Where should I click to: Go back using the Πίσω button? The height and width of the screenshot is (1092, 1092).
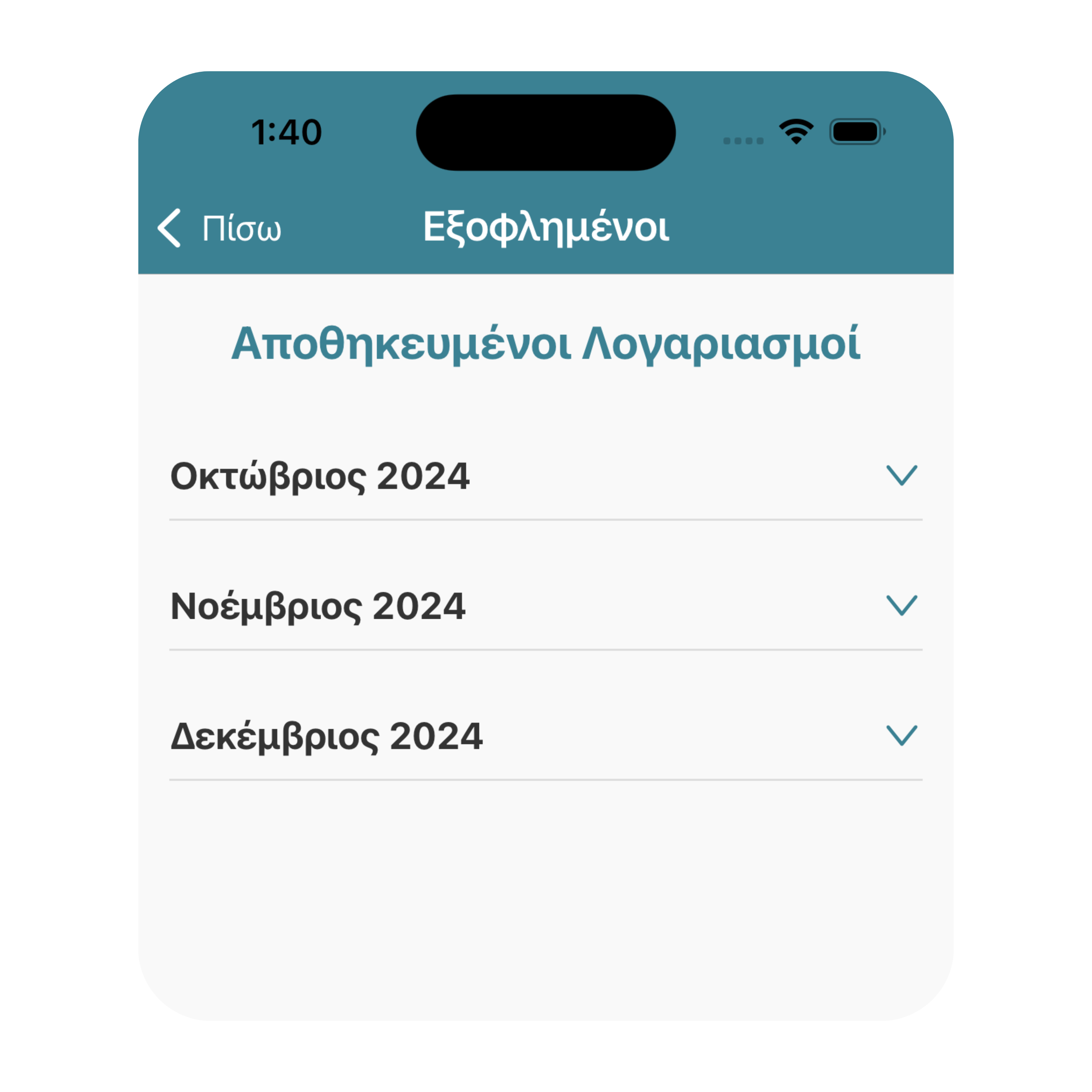[219, 228]
